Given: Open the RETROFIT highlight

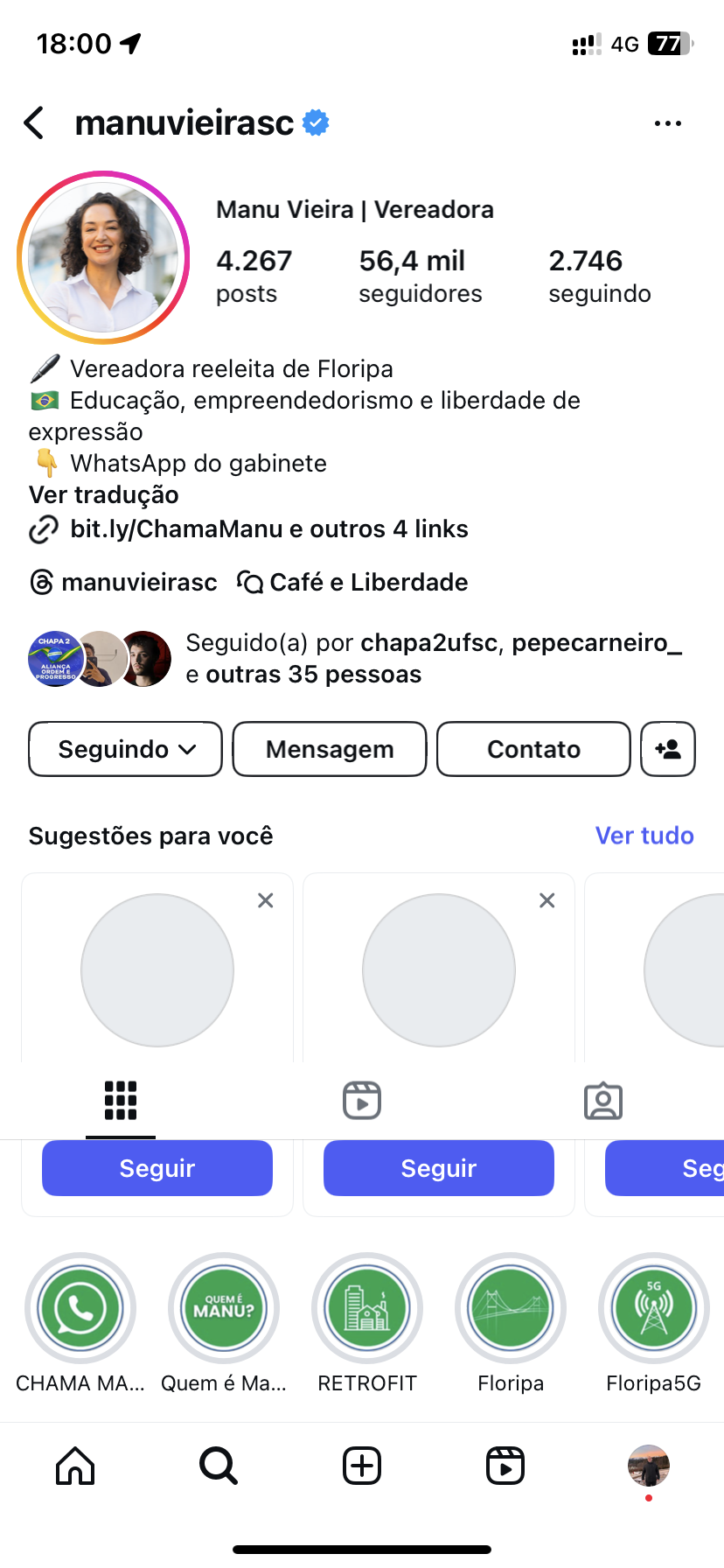Looking at the screenshot, I should (x=367, y=1309).
